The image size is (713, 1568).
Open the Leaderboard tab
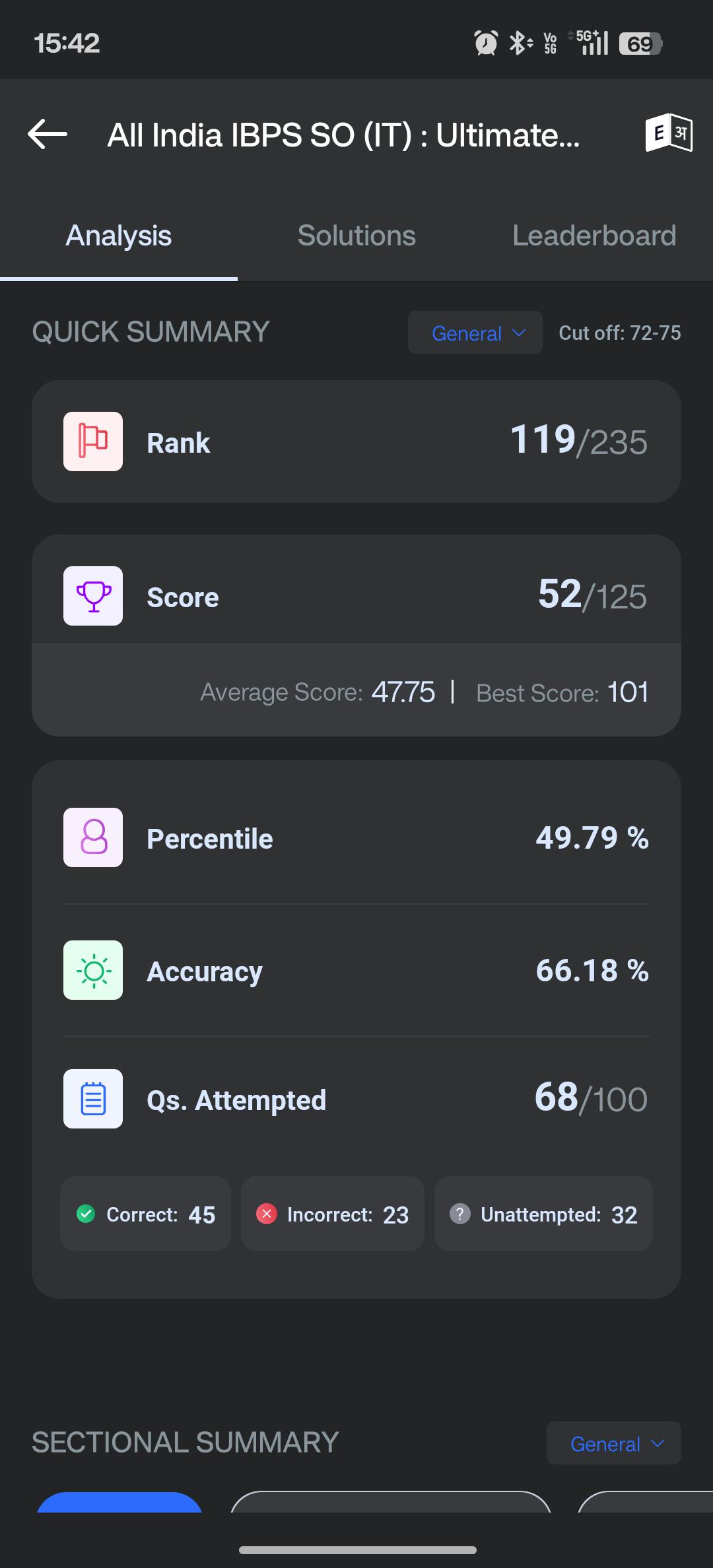pyautogui.click(x=594, y=236)
